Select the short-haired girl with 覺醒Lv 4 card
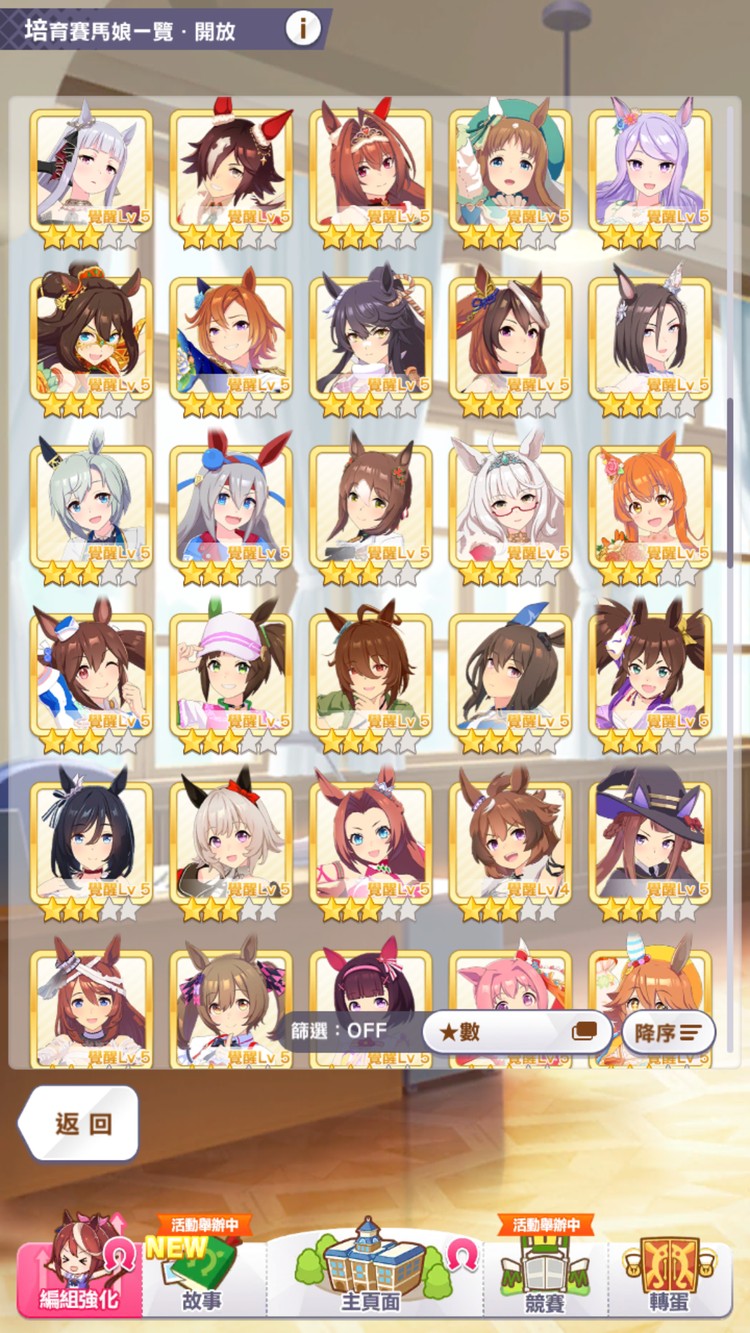This screenshot has width=750, height=1333. pos(511,842)
